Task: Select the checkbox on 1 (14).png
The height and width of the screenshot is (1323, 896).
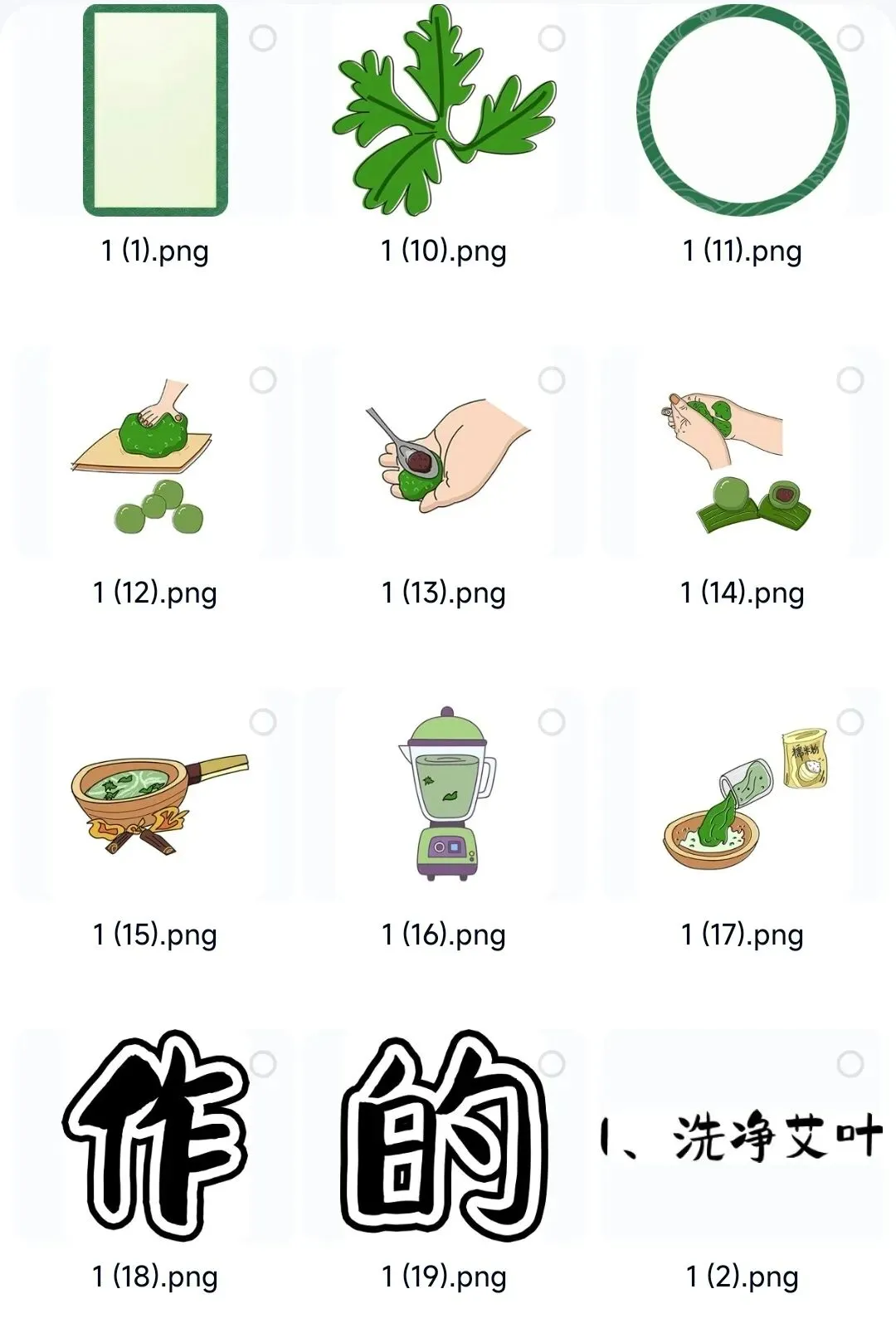Action: (850, 380)
